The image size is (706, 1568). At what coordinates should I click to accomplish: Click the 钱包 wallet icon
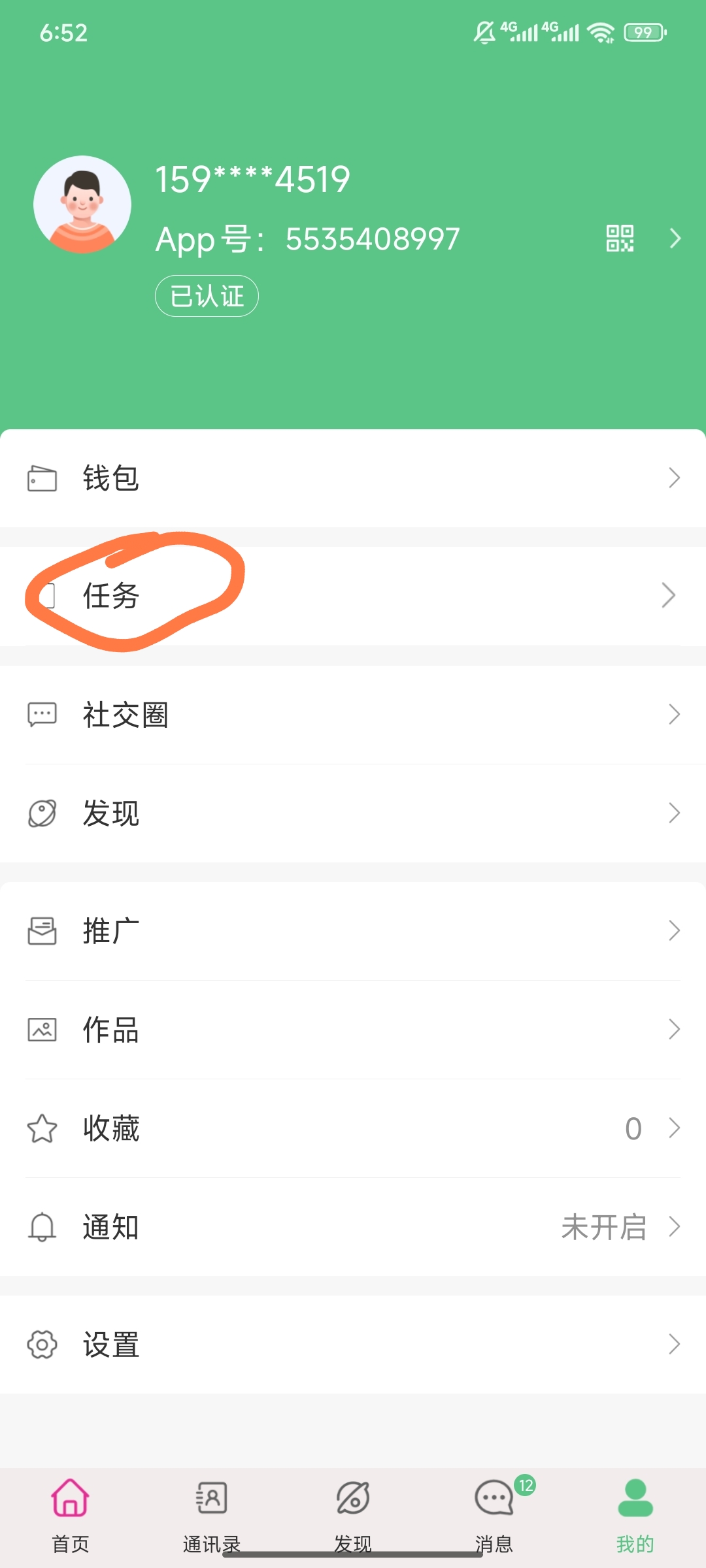coord(41,478)
